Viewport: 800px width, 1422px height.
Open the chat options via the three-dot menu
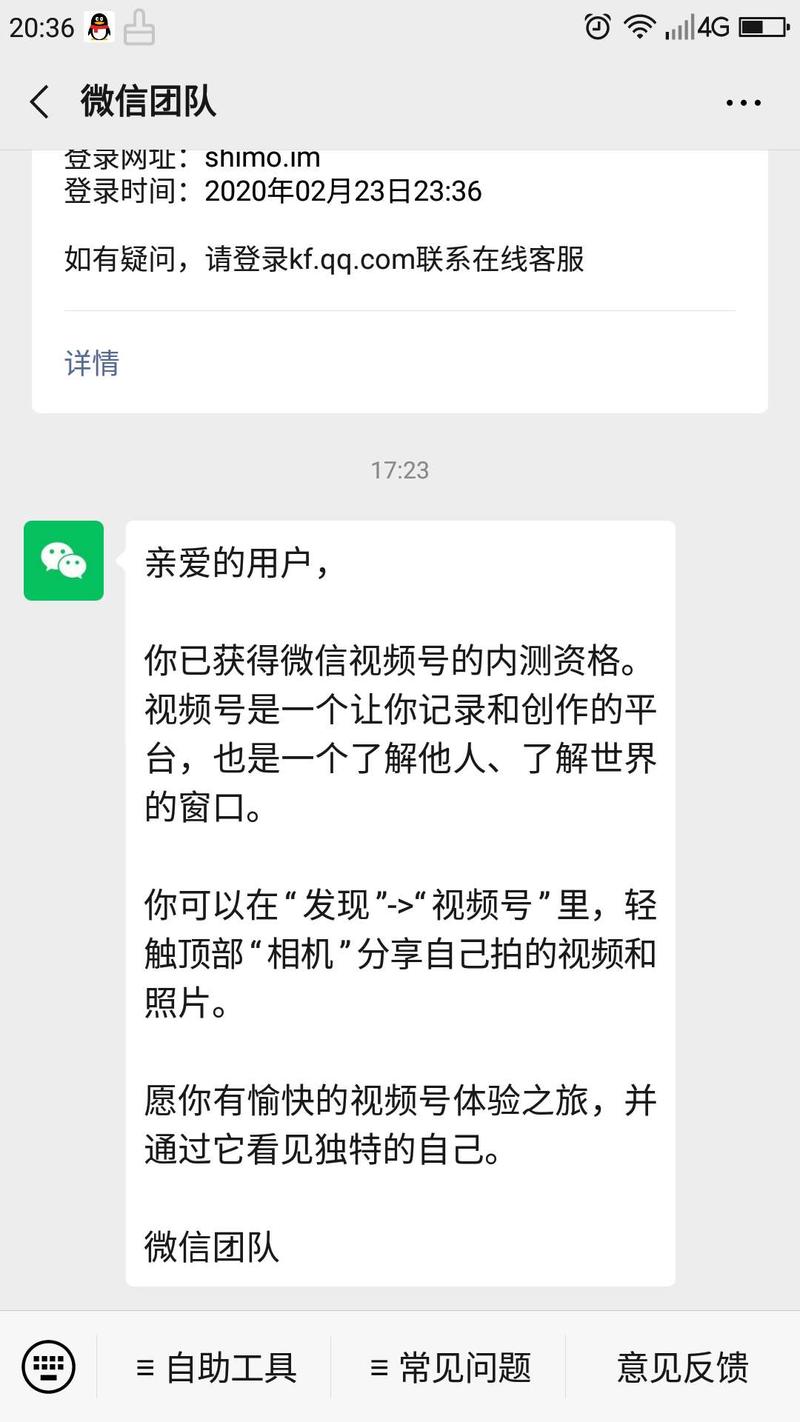742,101
